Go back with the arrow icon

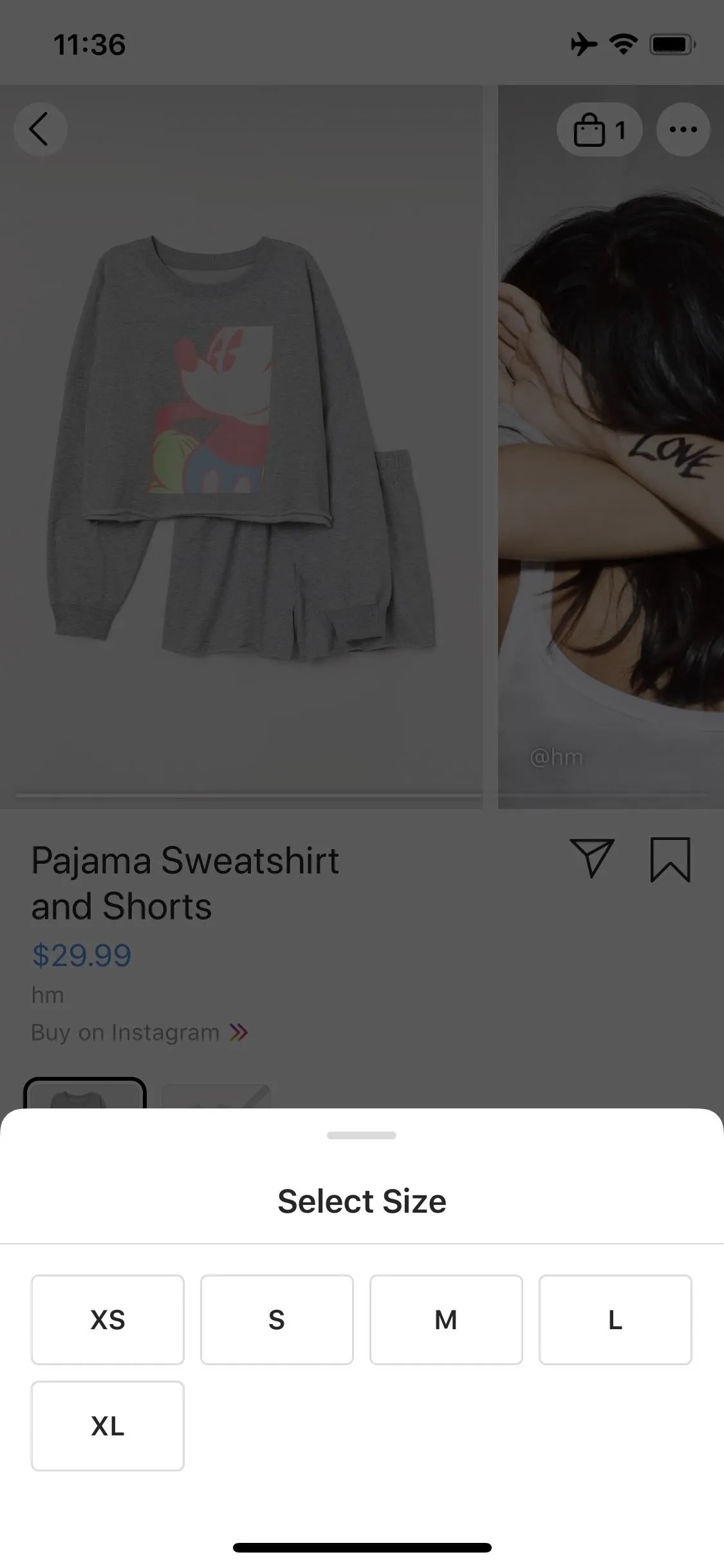point(40,129)
